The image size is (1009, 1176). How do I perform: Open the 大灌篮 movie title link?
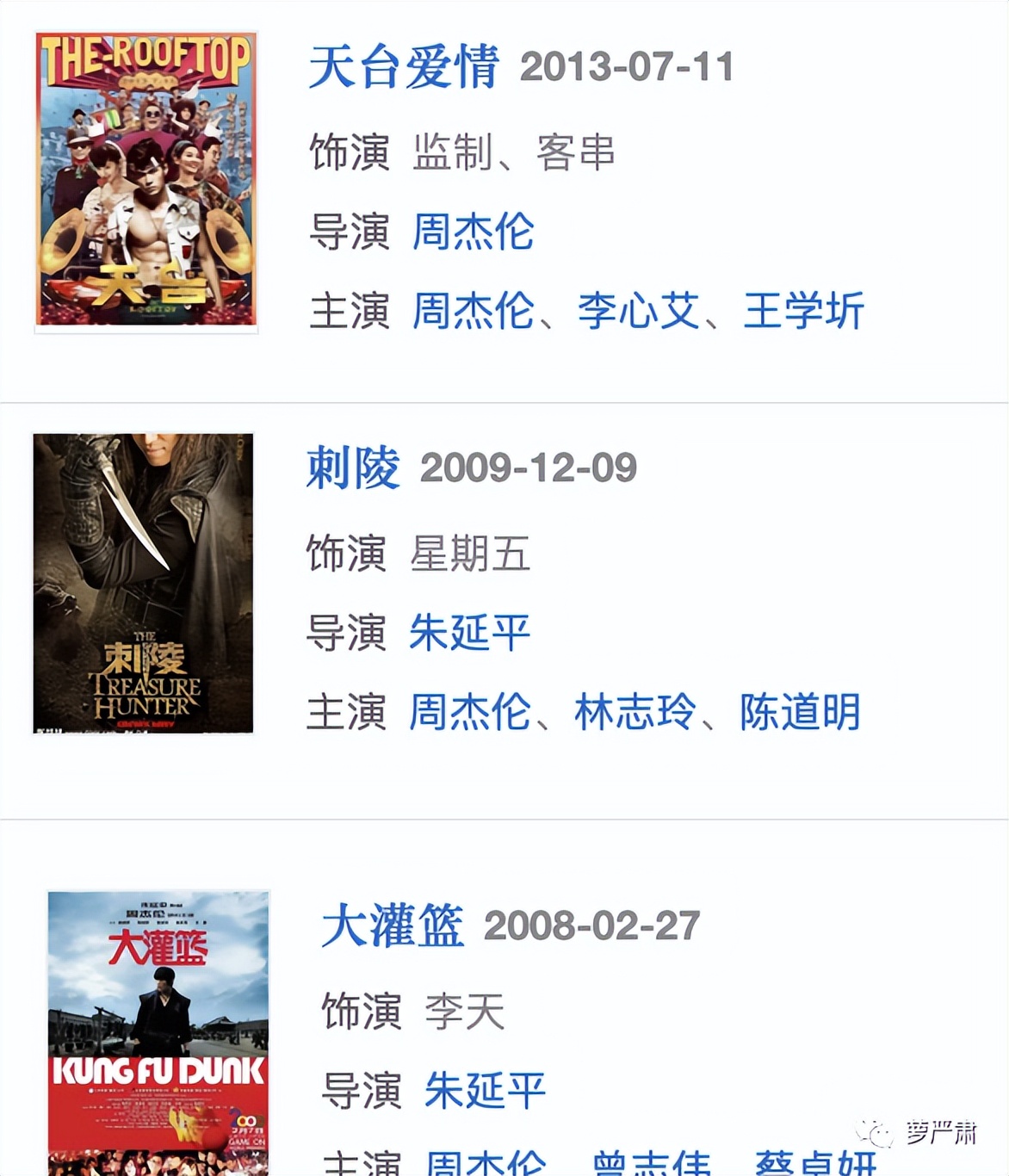pyautogui.click(x=393, y=925)
